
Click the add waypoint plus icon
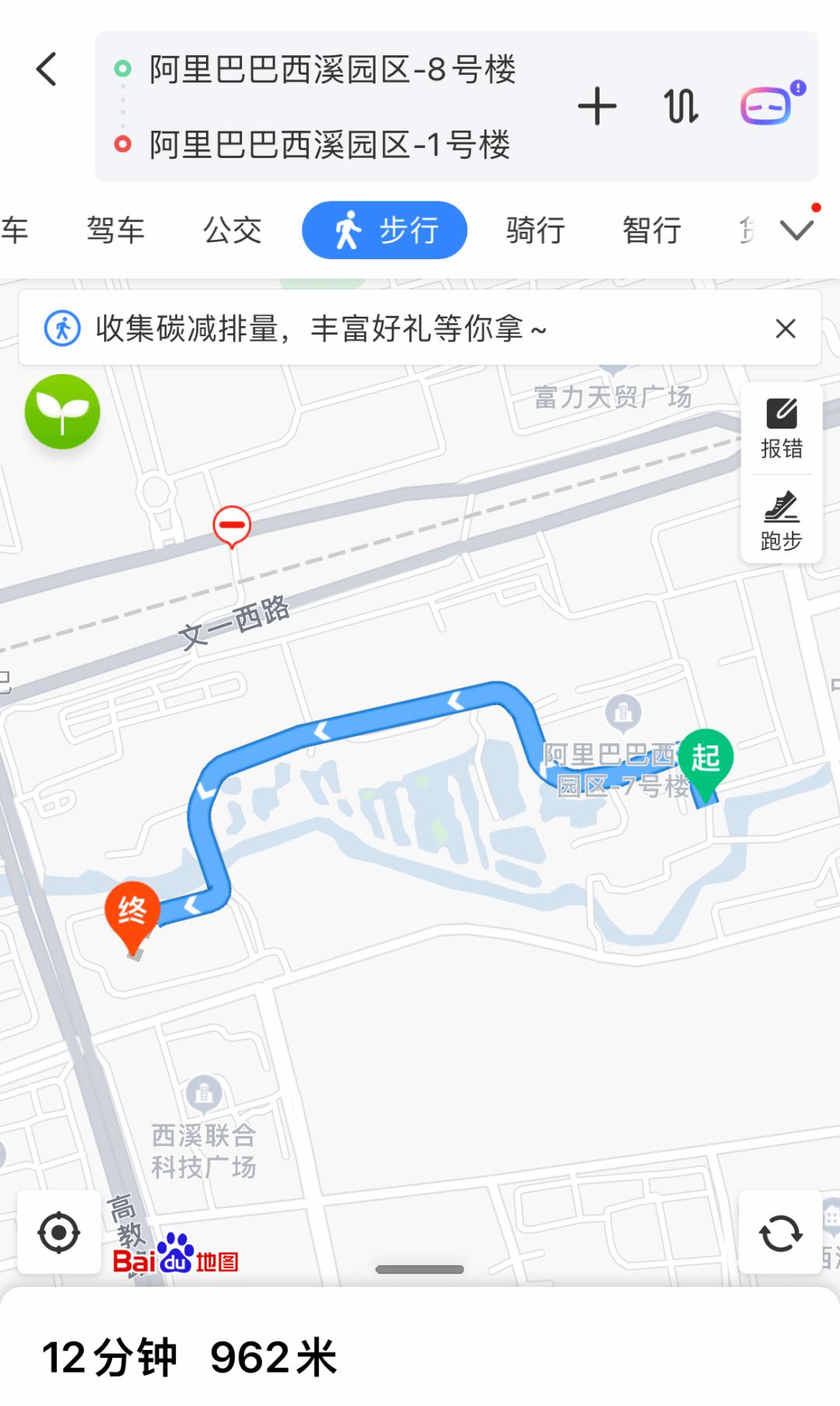[x=597, y=107]
